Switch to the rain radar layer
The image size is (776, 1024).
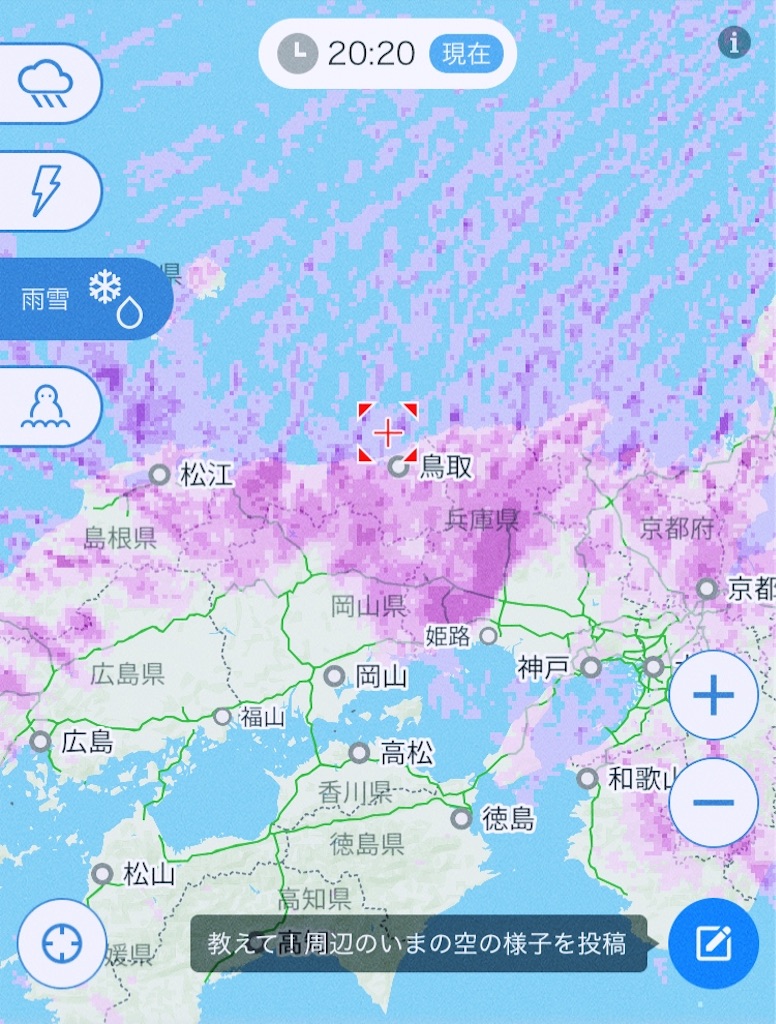point(46,83)
